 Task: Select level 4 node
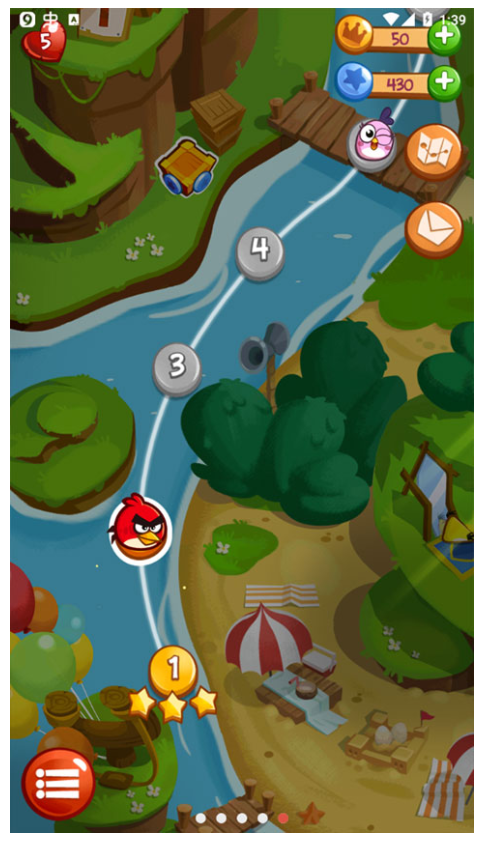coord(260,253)
